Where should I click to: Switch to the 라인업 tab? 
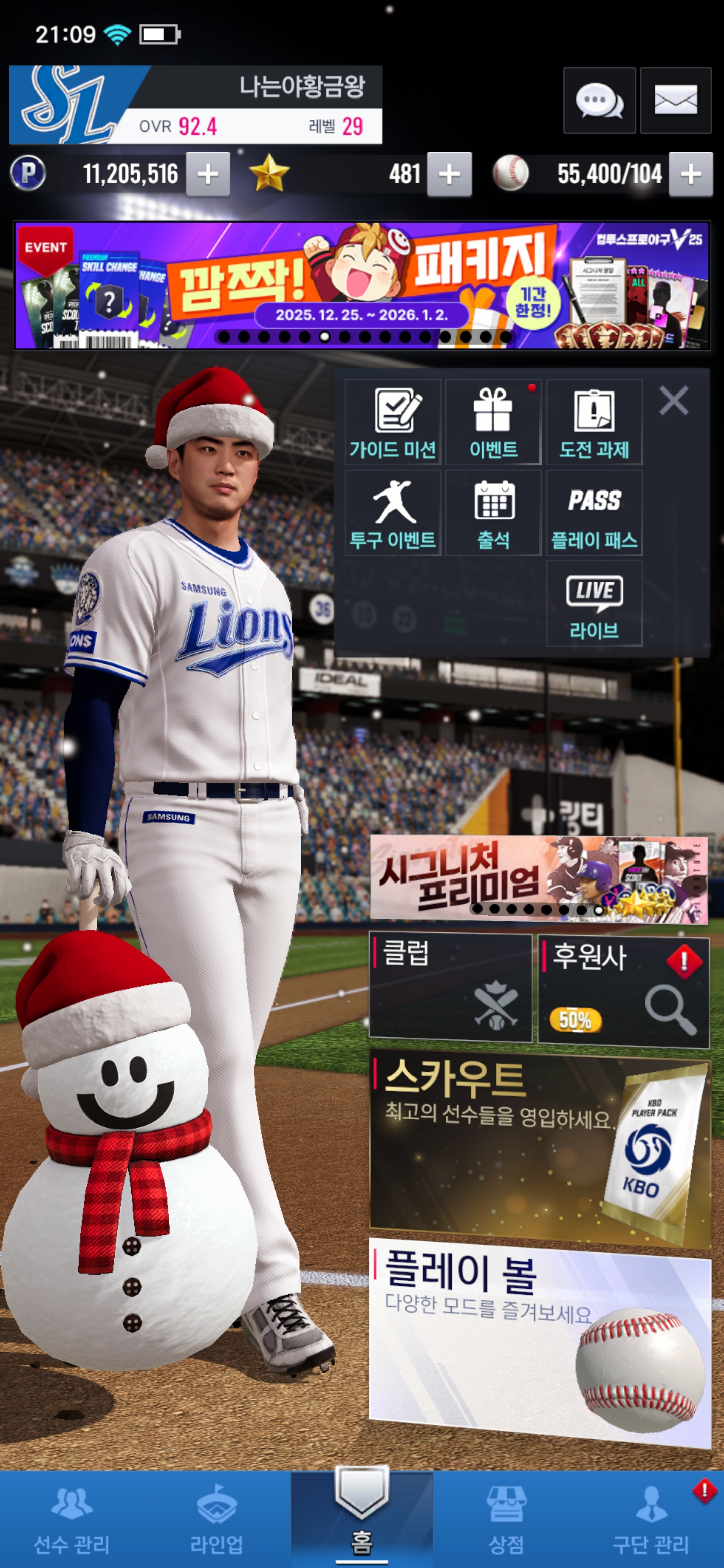pyautogui.click(x=216, y=1519)
